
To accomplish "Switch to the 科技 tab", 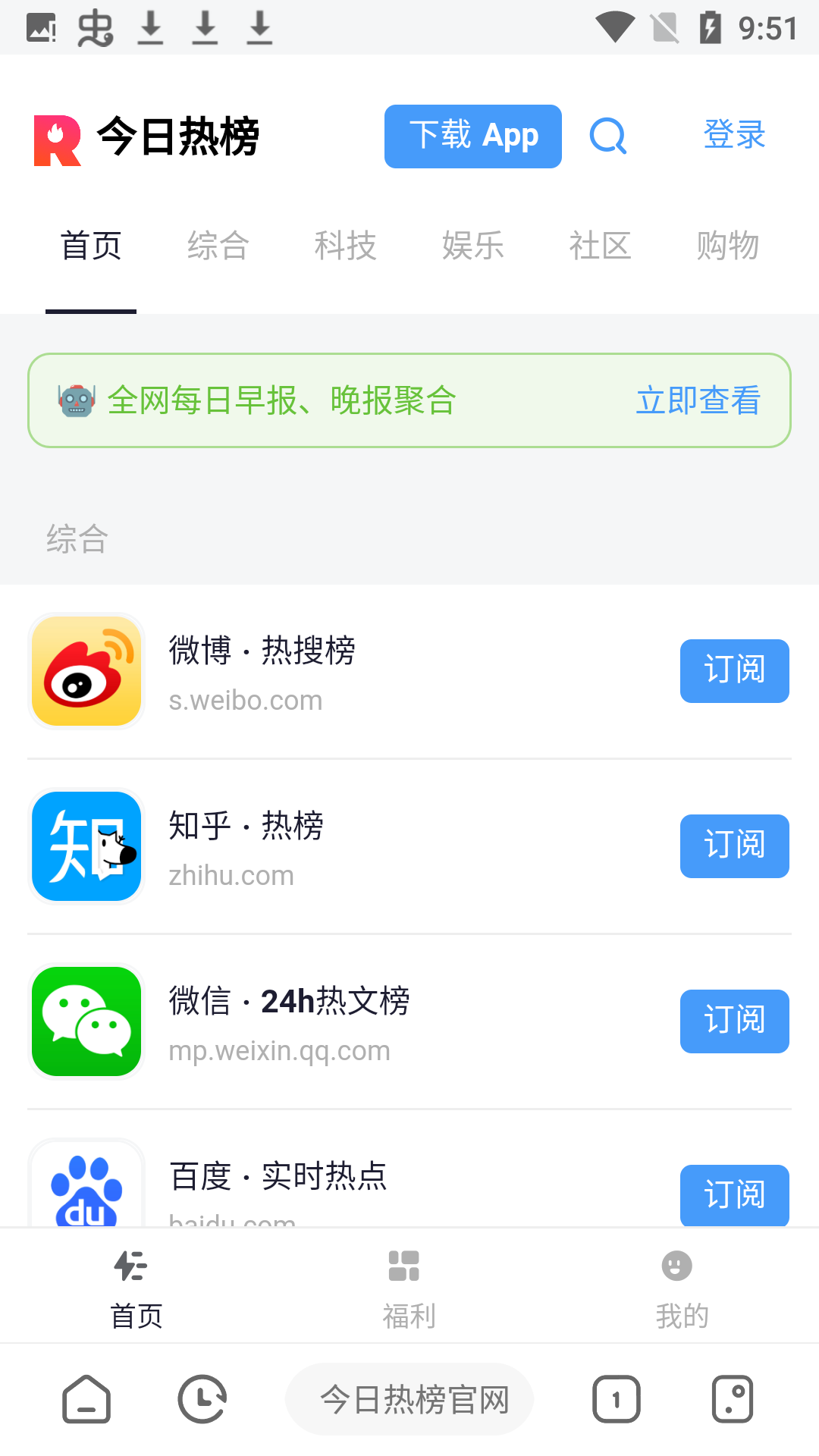I will click(x=345, y=245).
